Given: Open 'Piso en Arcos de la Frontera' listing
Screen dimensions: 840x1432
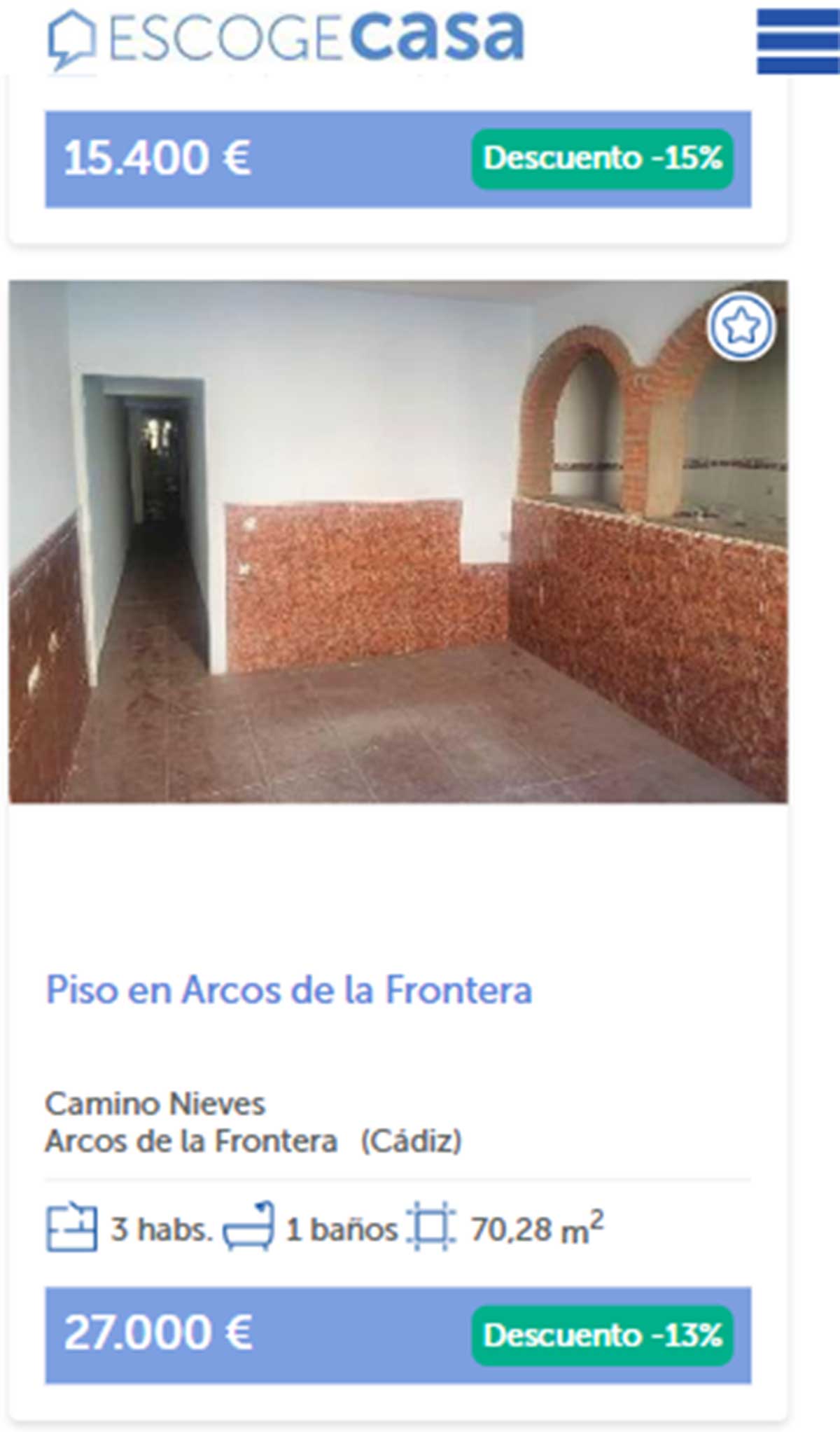Looking at the screenshot, I should click(288, 989).
